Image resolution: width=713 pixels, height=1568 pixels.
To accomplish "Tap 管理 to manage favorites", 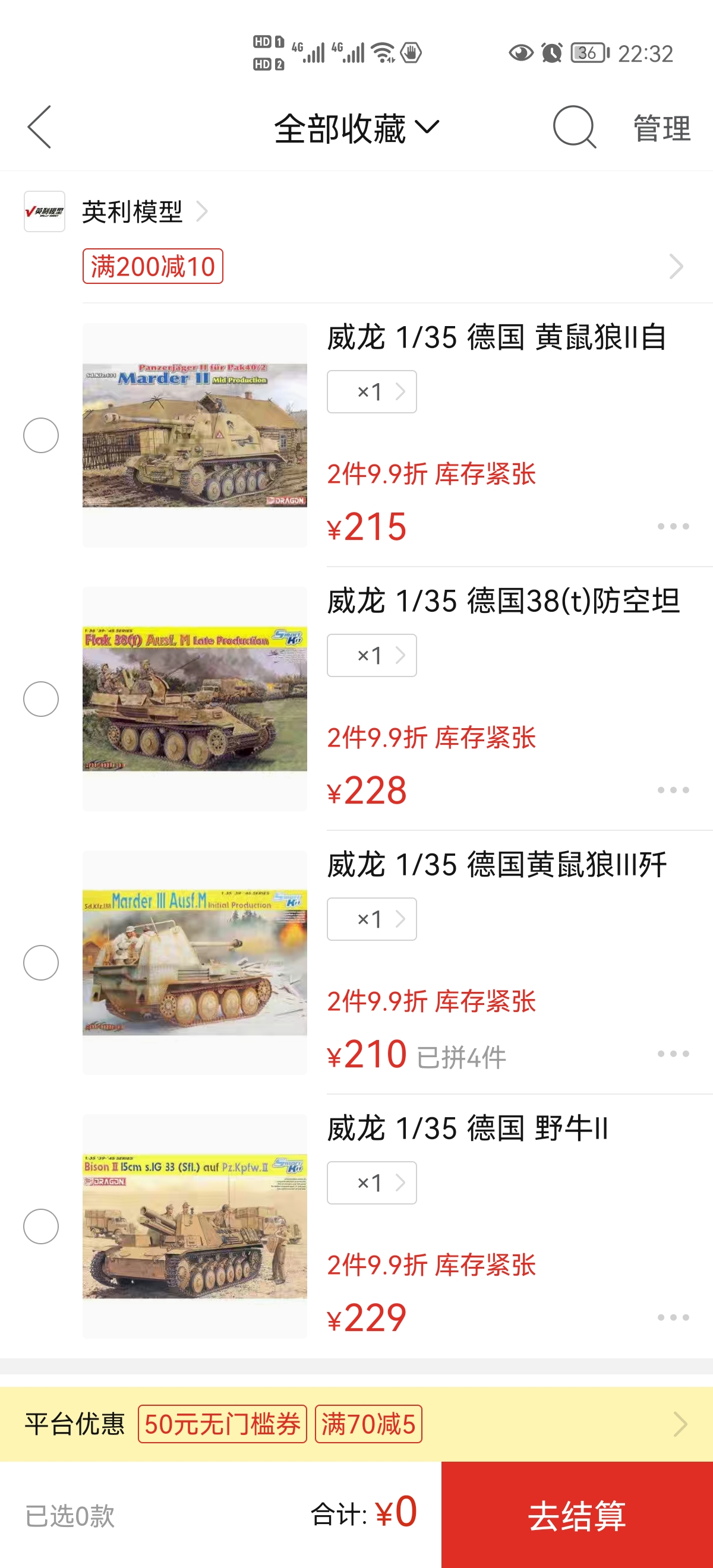I will (662, 128).
